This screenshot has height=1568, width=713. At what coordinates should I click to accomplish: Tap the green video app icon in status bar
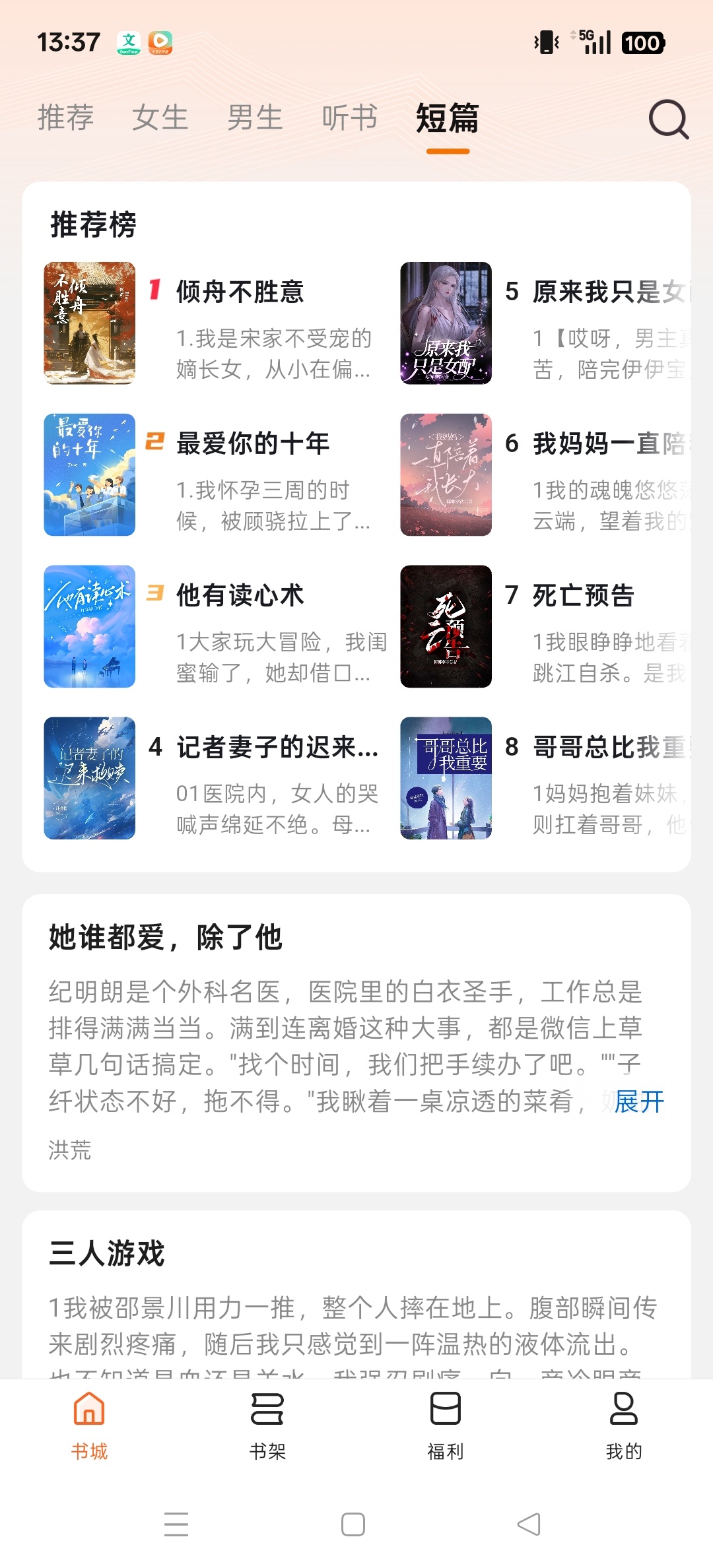click(x=160, y=42)
